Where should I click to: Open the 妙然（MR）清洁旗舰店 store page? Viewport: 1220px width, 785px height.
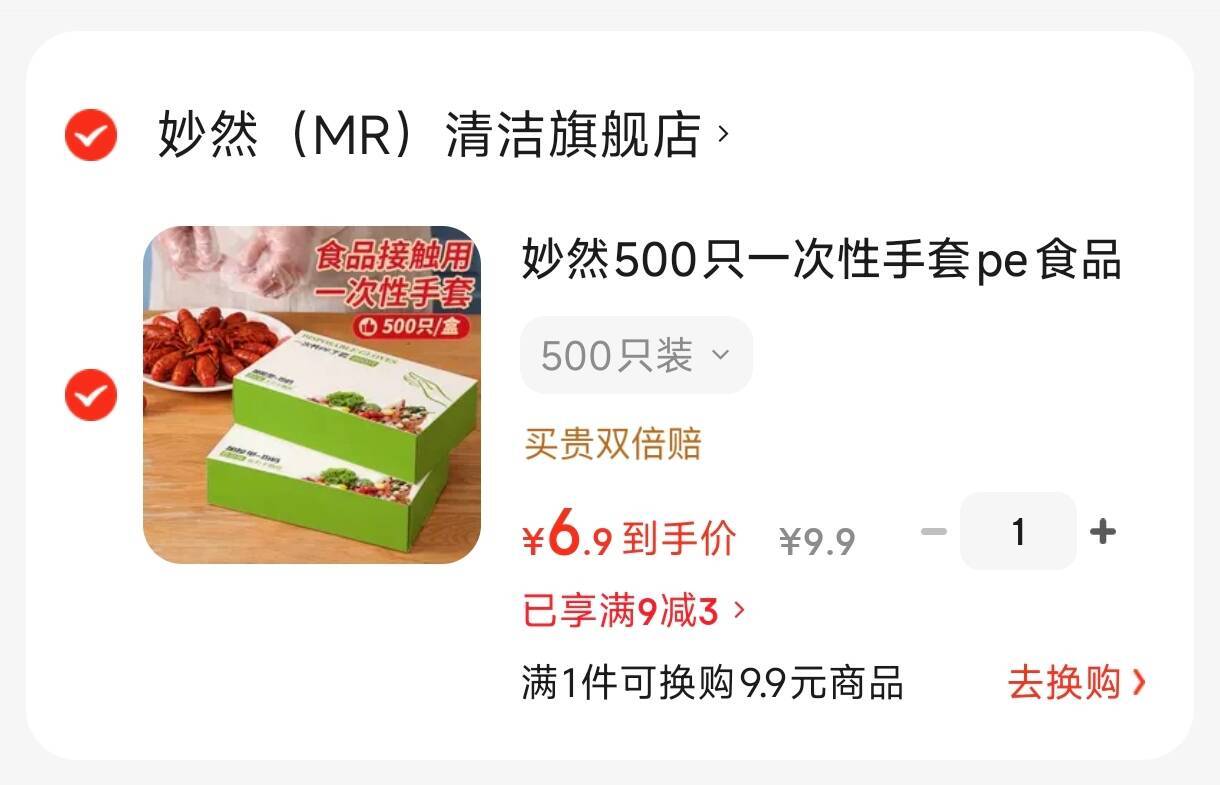point(444,135)
